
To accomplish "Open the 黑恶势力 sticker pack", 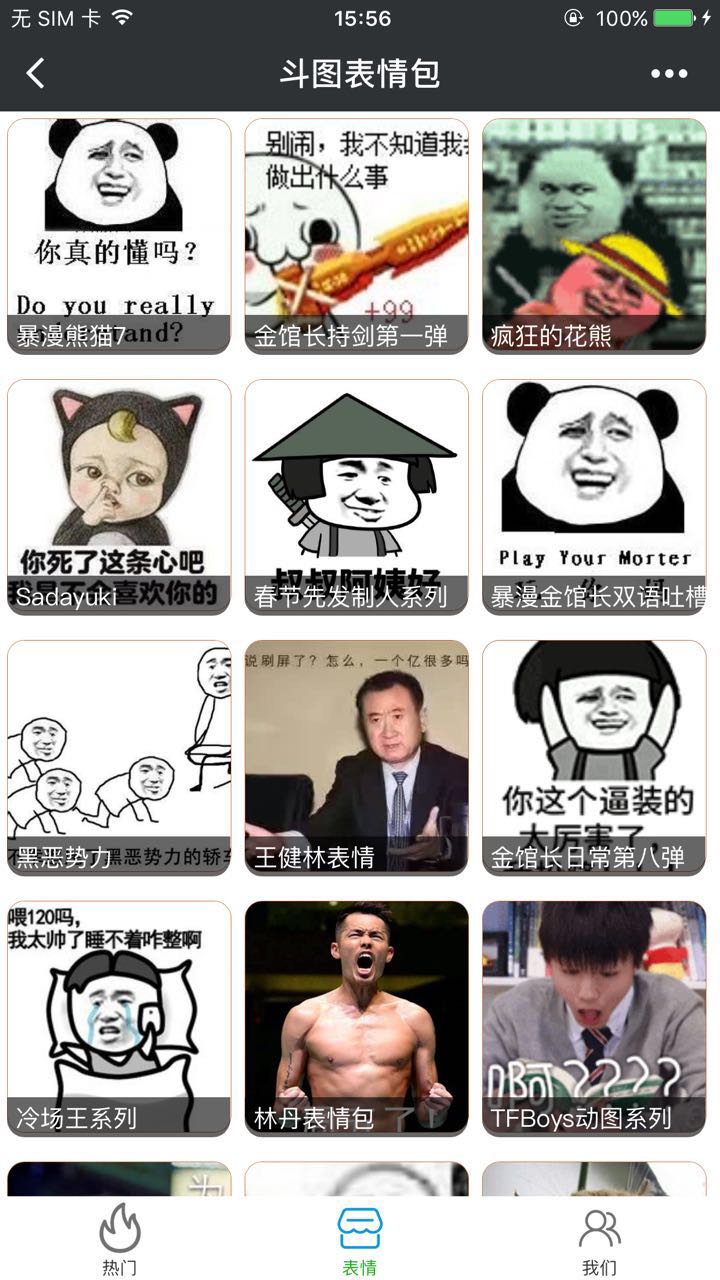I will 119,758.
